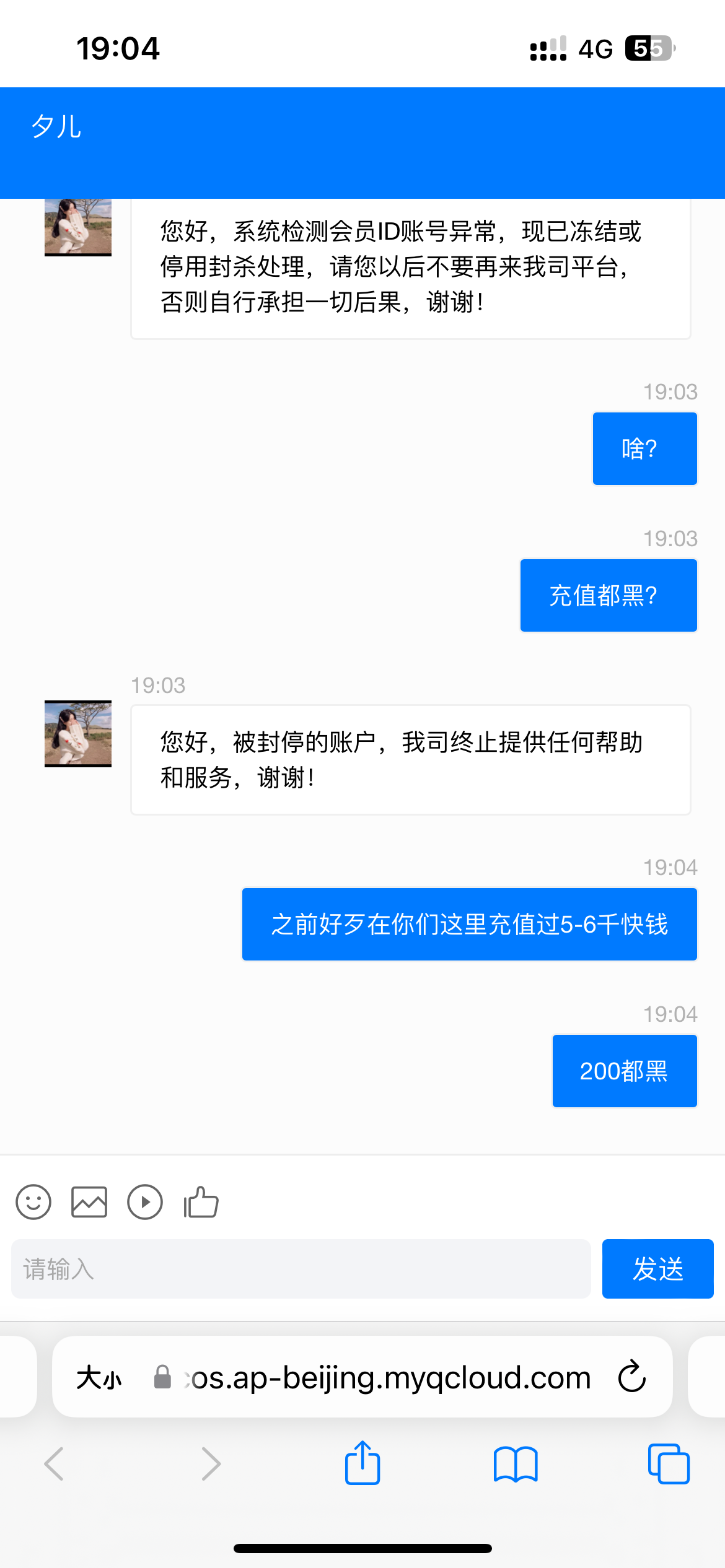Navigate back with the left chevron
725x1568 pixels.
(55, 1465)
